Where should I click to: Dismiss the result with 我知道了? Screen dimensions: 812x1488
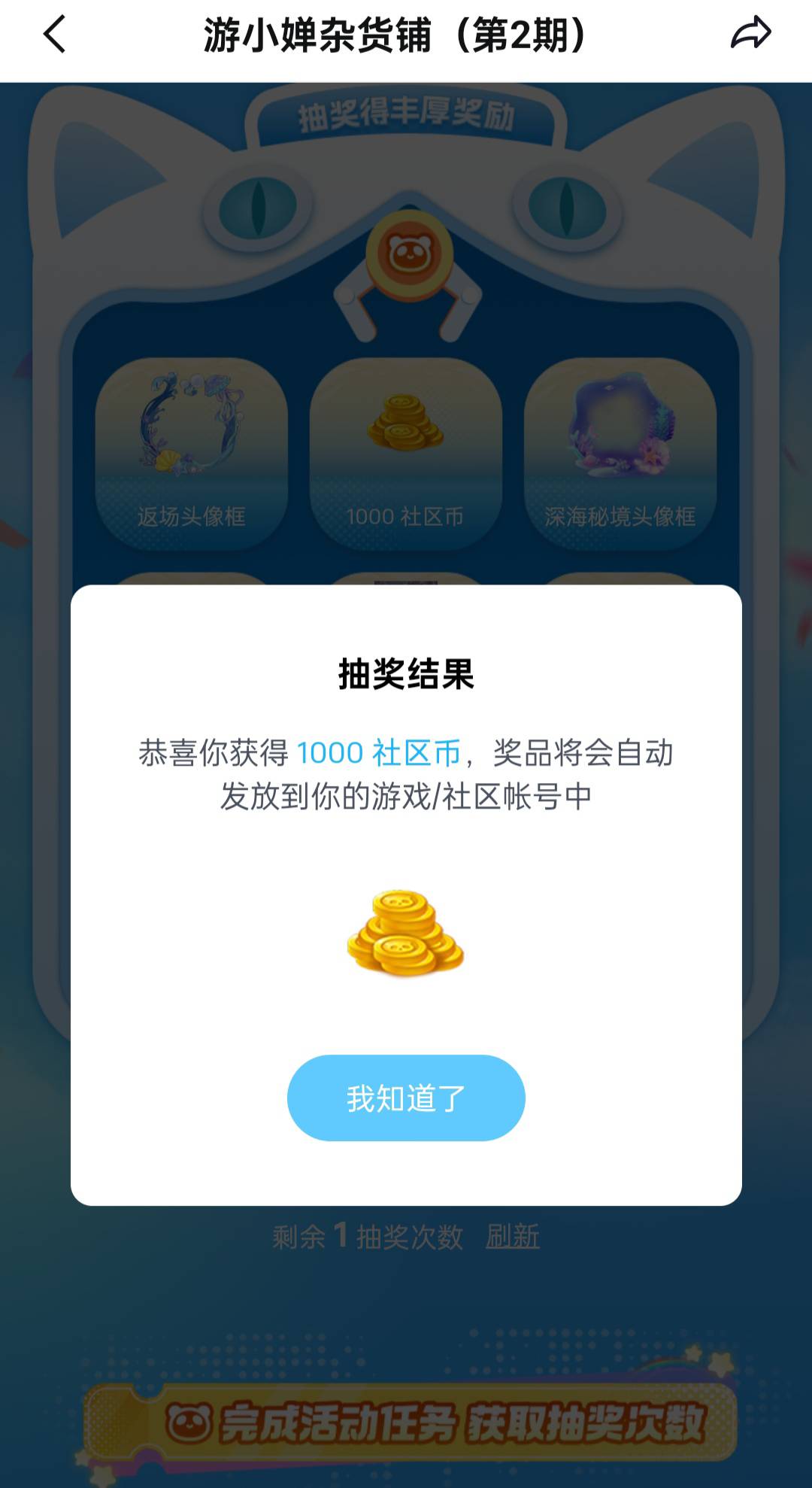(x=406, y=1098)
